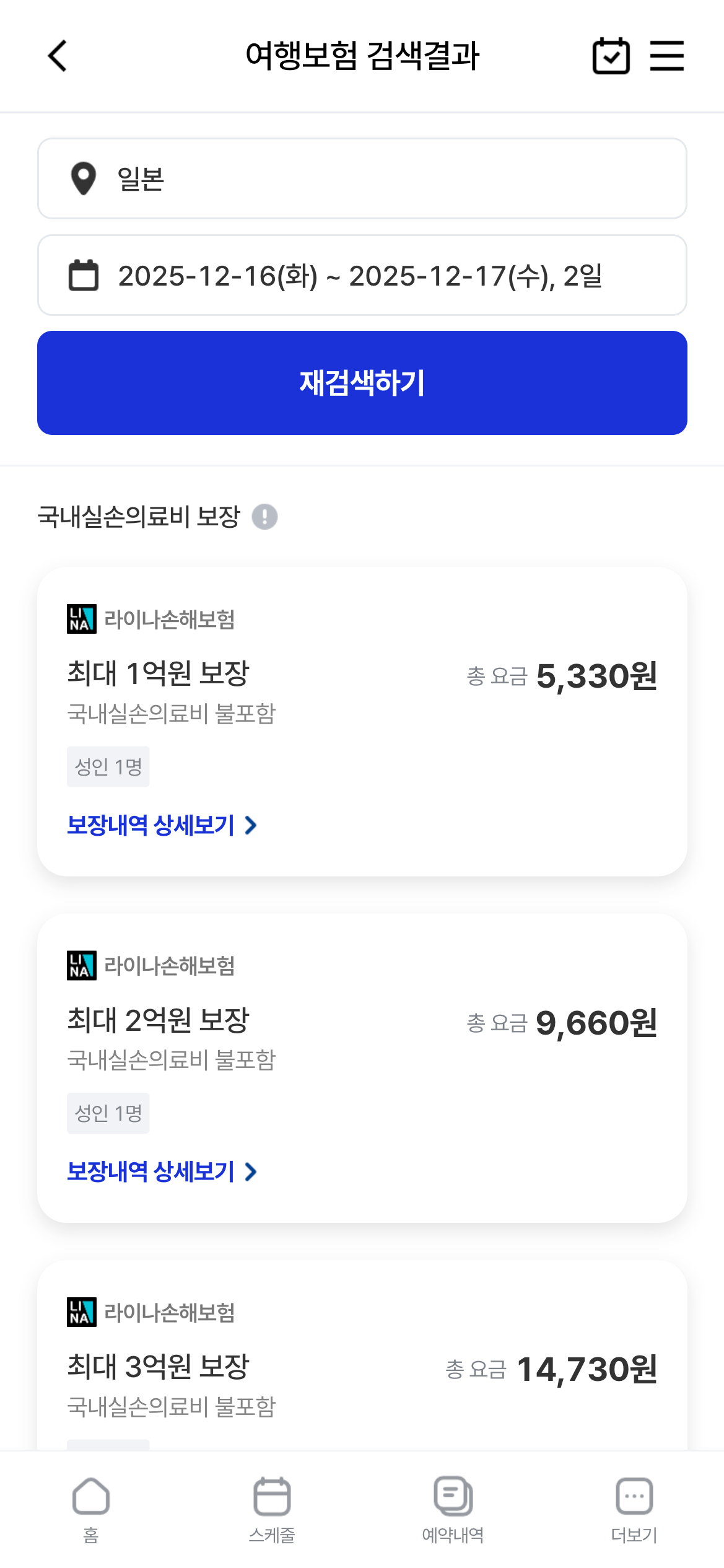View 보장내역 상세보기 for the 5,330원 plan
The height and width of the screenshot is (1568, 724).
click(x=162, y=825)
